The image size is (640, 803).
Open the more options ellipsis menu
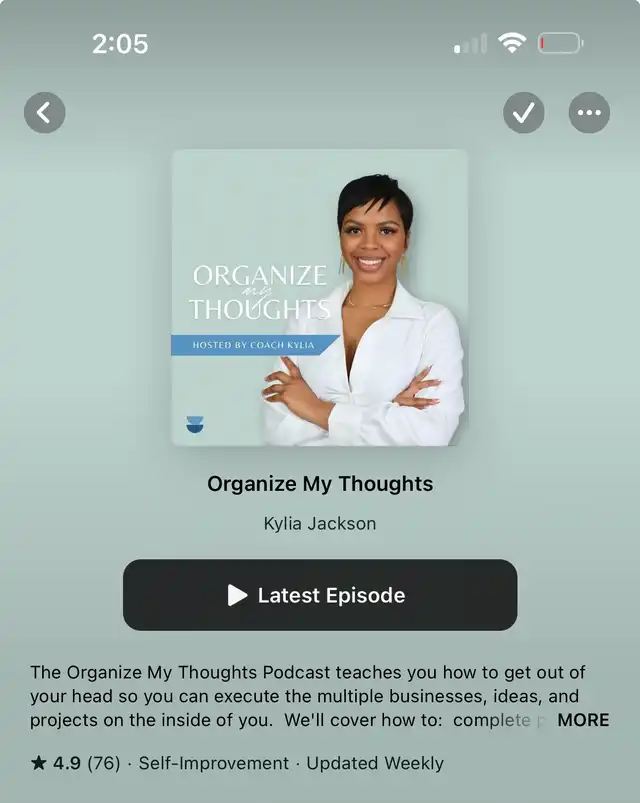pos(589,113)
